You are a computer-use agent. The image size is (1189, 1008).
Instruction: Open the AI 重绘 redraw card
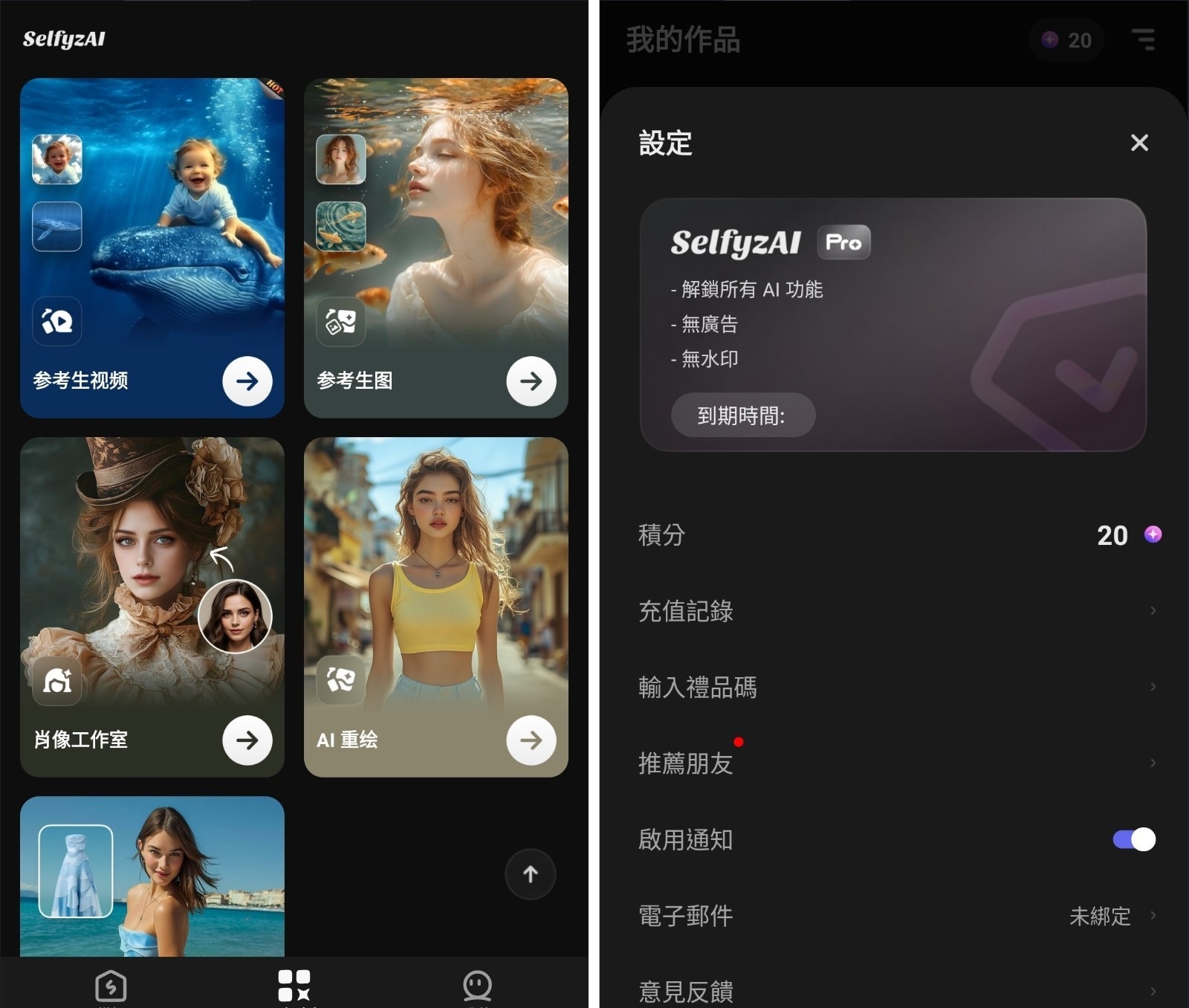tap(436, 607)
